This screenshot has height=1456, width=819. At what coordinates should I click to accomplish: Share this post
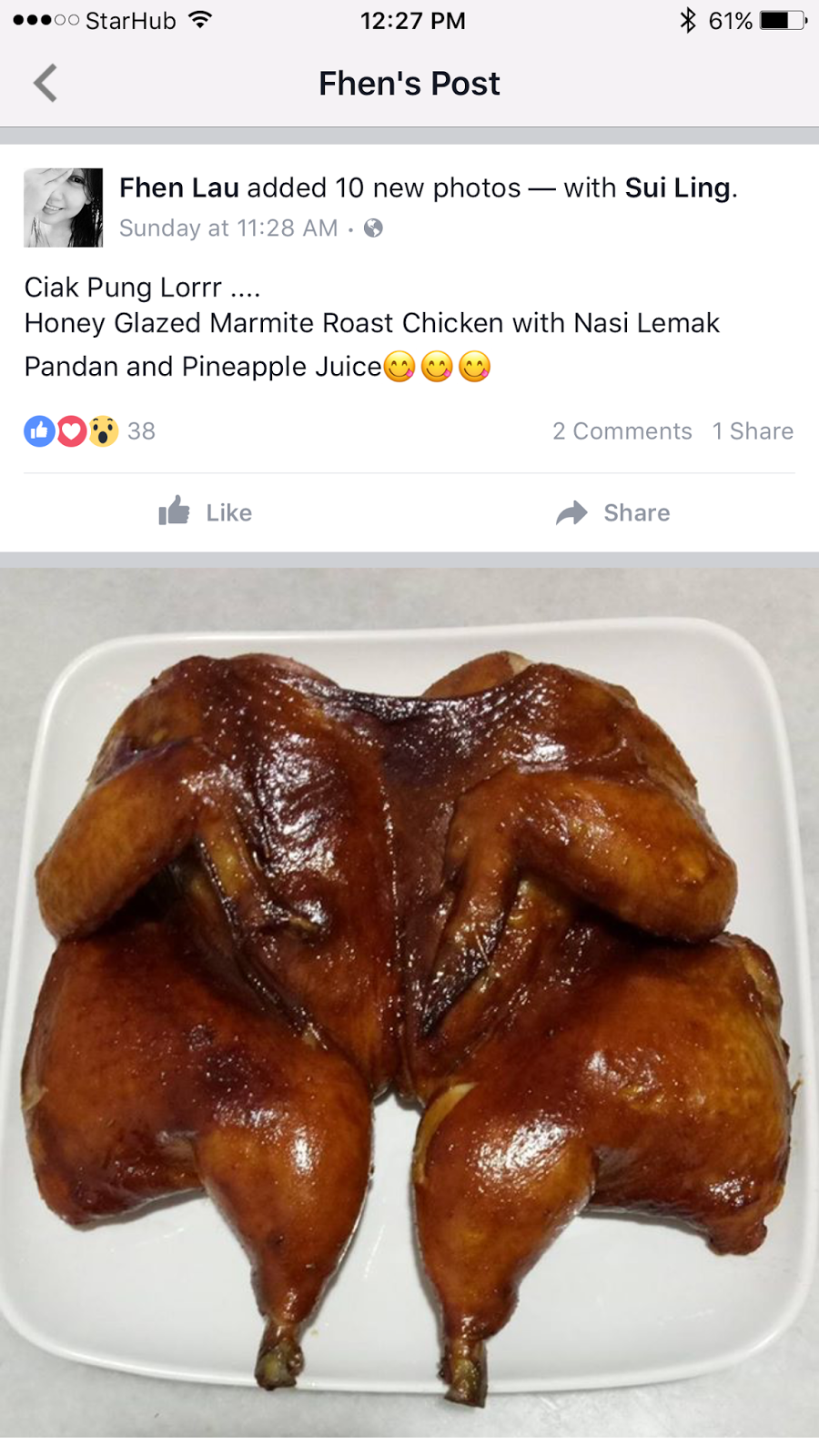coord(612,512)
